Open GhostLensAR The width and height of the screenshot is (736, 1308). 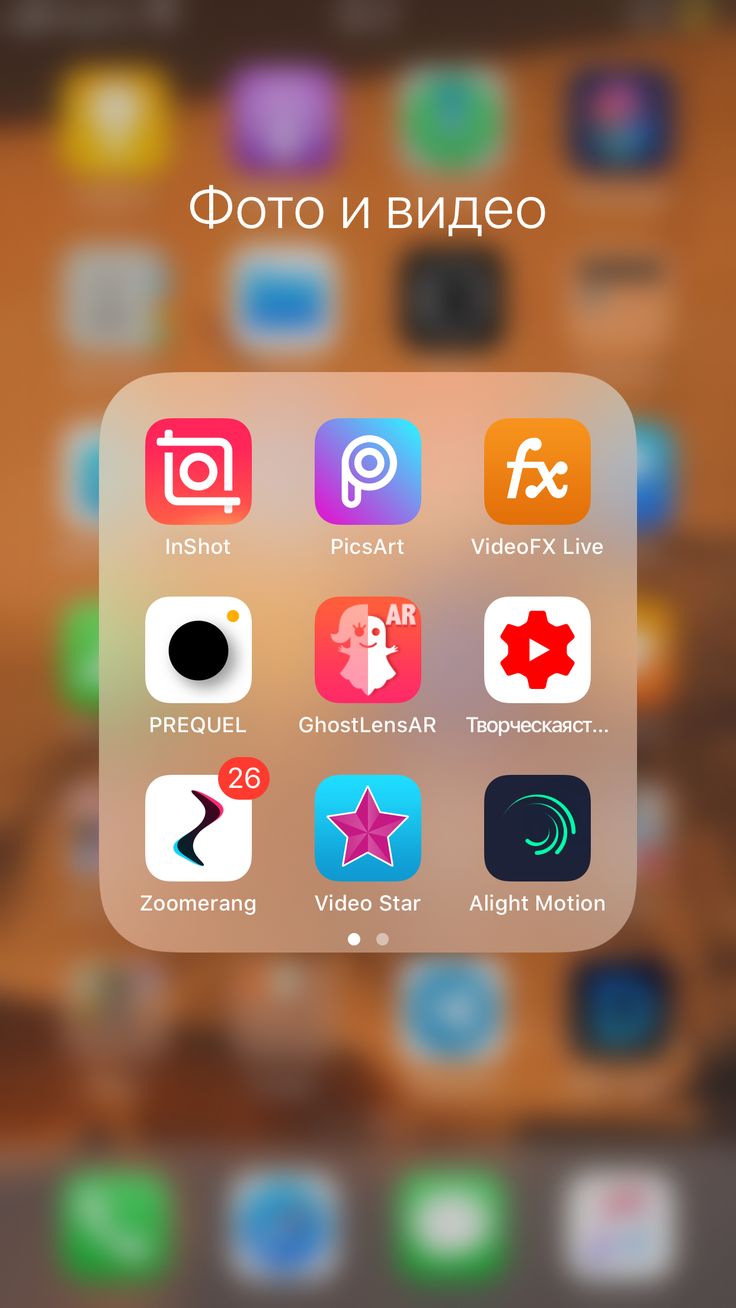click(368, 650)
